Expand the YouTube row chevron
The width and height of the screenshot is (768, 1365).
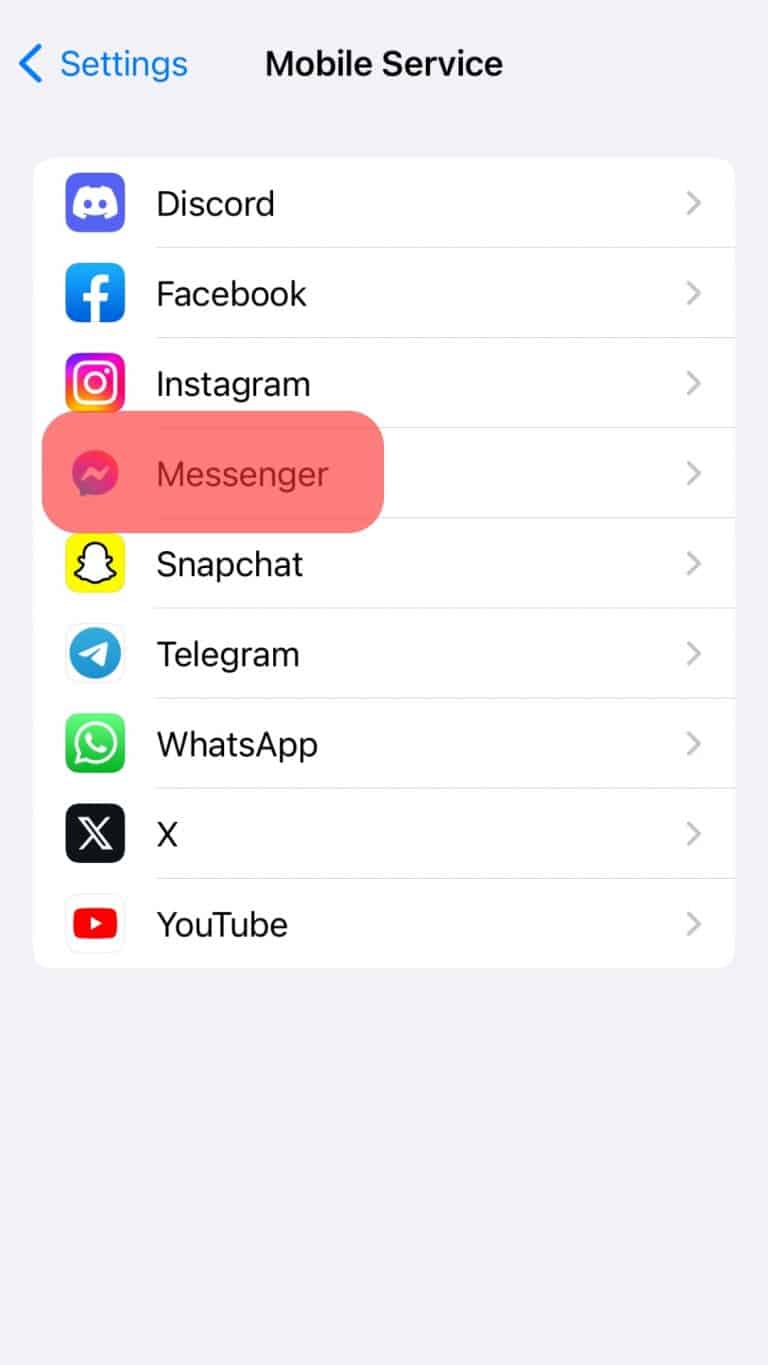pyautogui.click(x=694, y=923)
